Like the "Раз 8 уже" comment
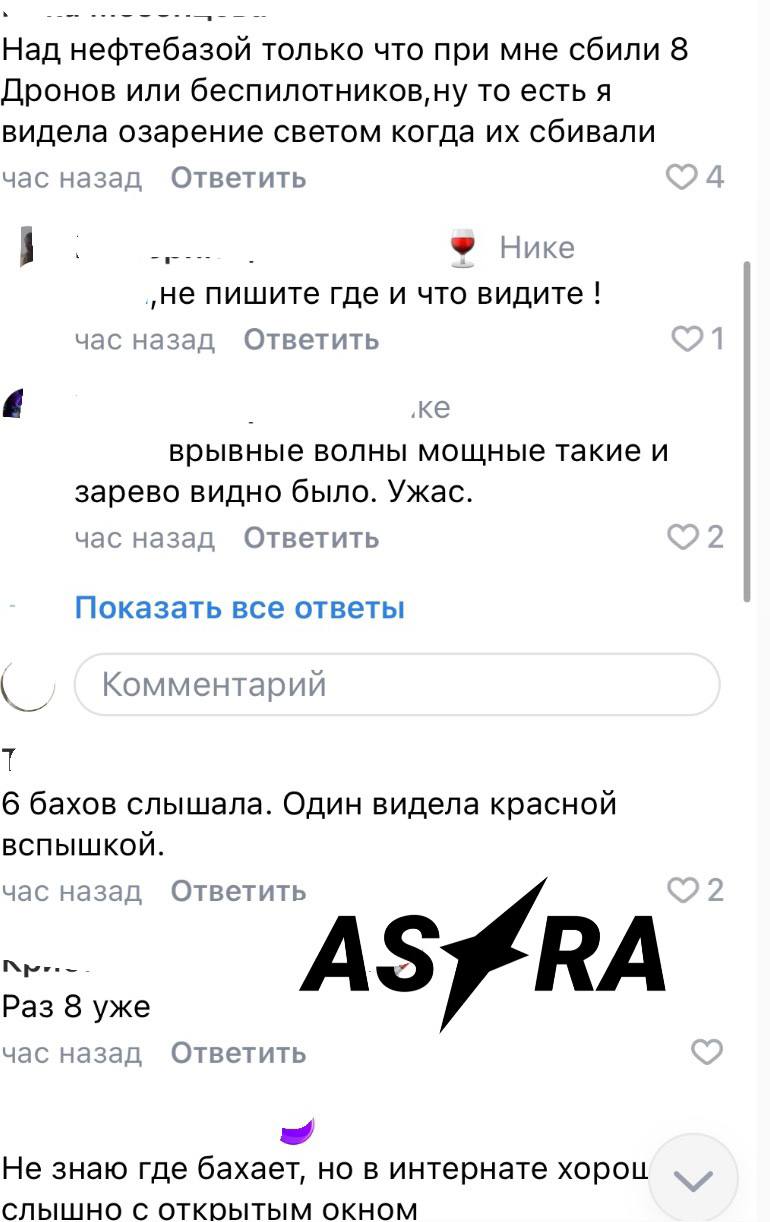Viewport: 770px width, 1222px height. point(707,1052)
